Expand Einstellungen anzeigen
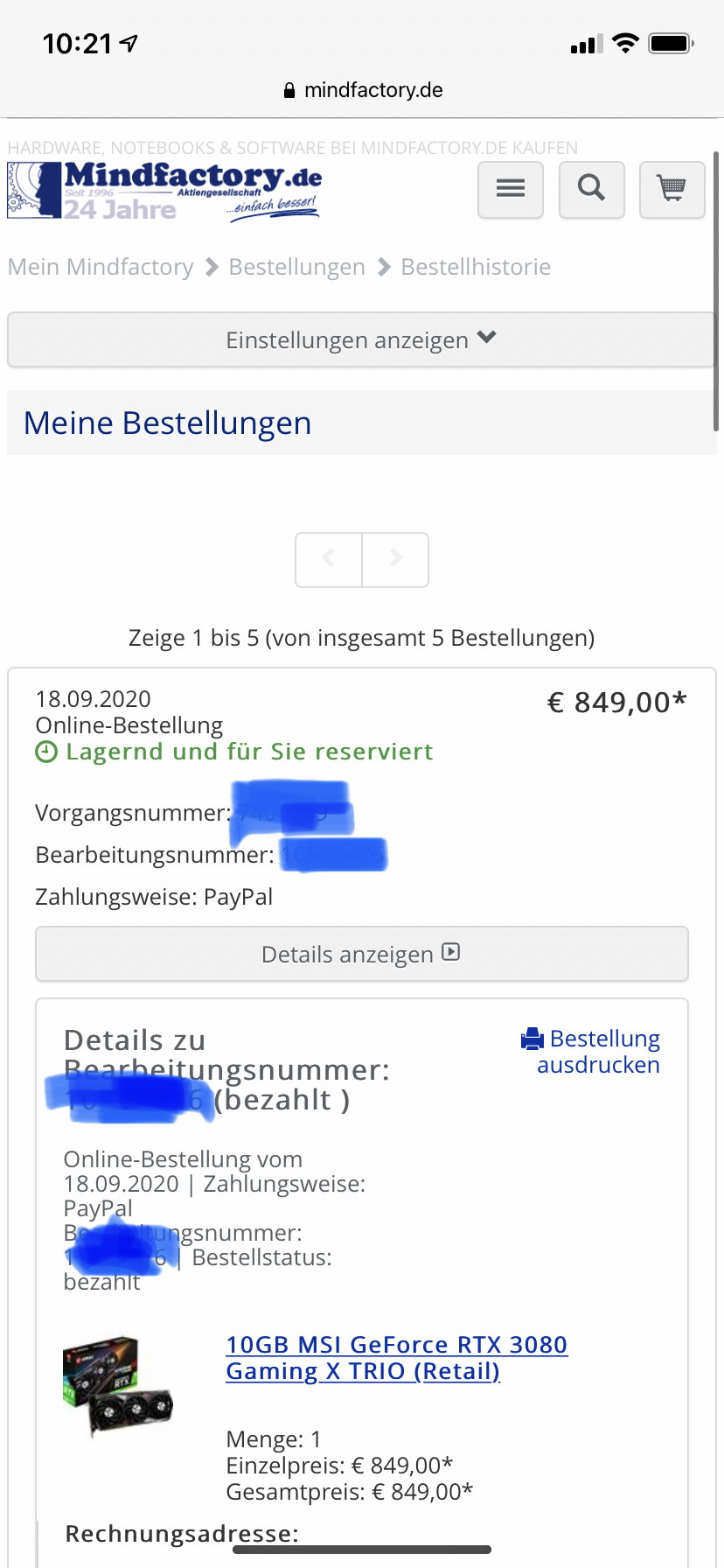The height and width of the screenshot is (1568, 724). 361,339
